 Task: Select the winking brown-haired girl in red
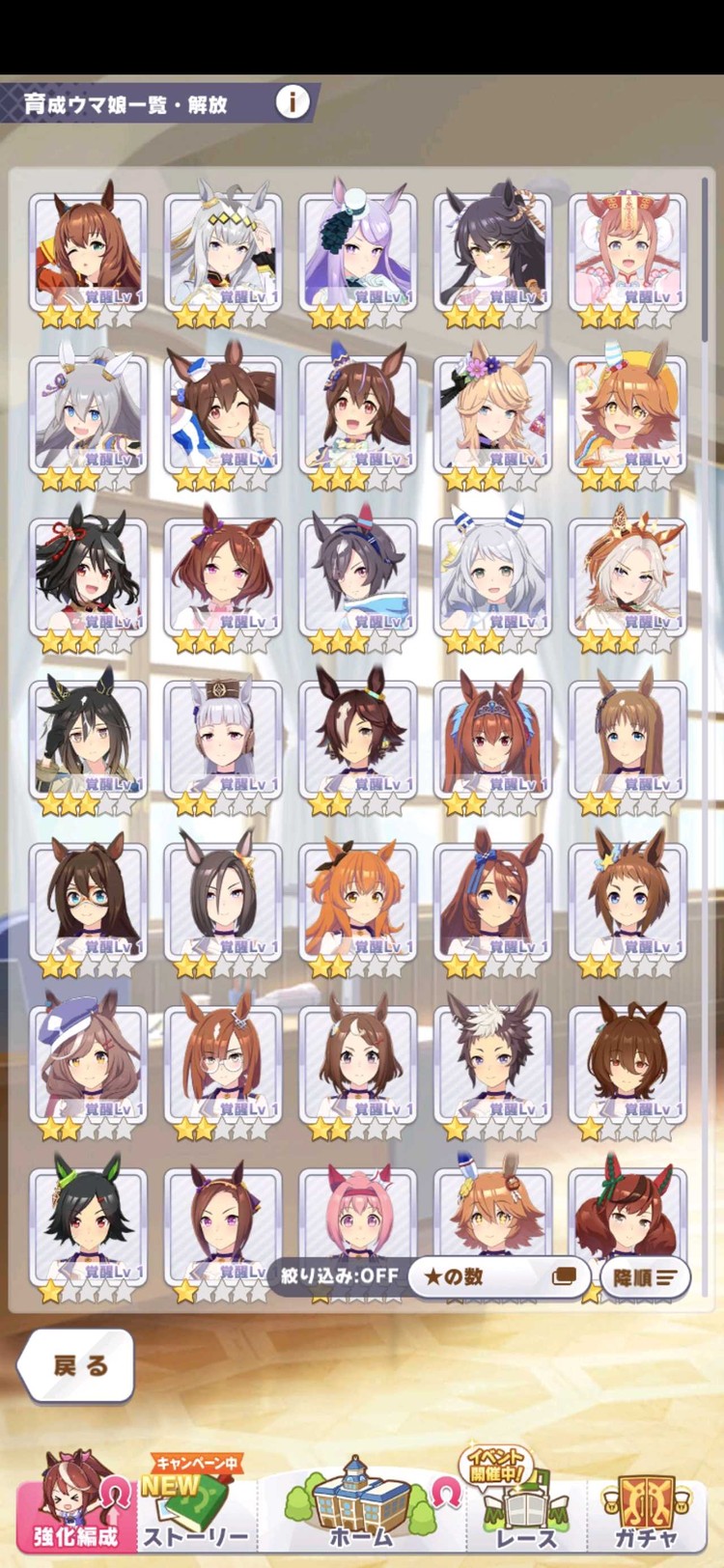(88, 252)
